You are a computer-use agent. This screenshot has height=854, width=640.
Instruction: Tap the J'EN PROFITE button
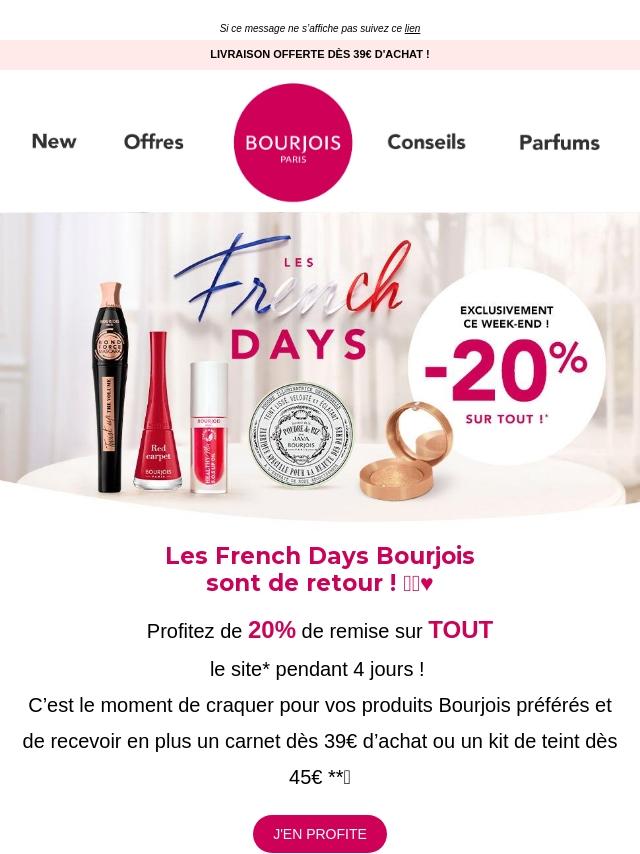point(320,834)
